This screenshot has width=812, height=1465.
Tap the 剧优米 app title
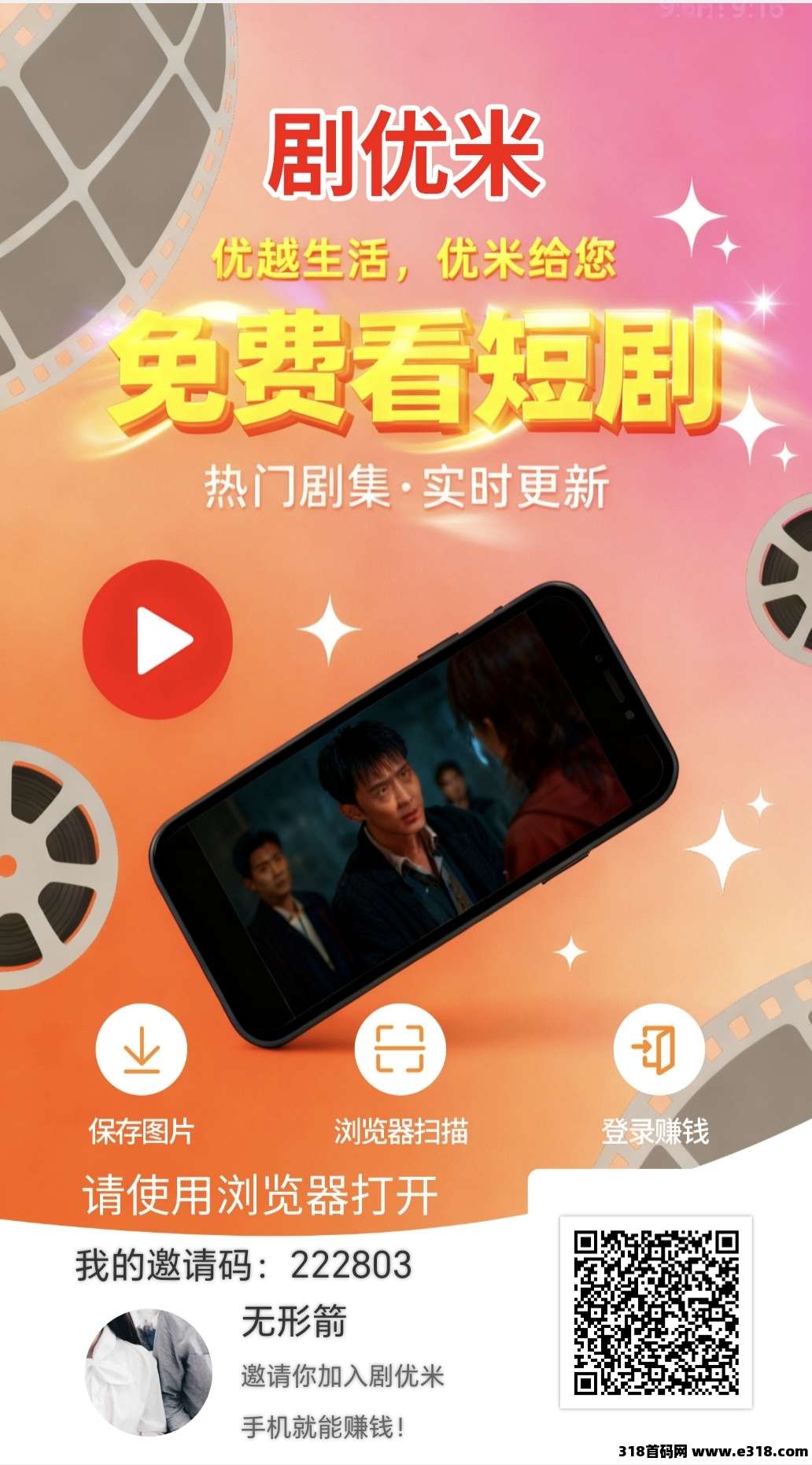pyautogui.click(x=405, y=152)
